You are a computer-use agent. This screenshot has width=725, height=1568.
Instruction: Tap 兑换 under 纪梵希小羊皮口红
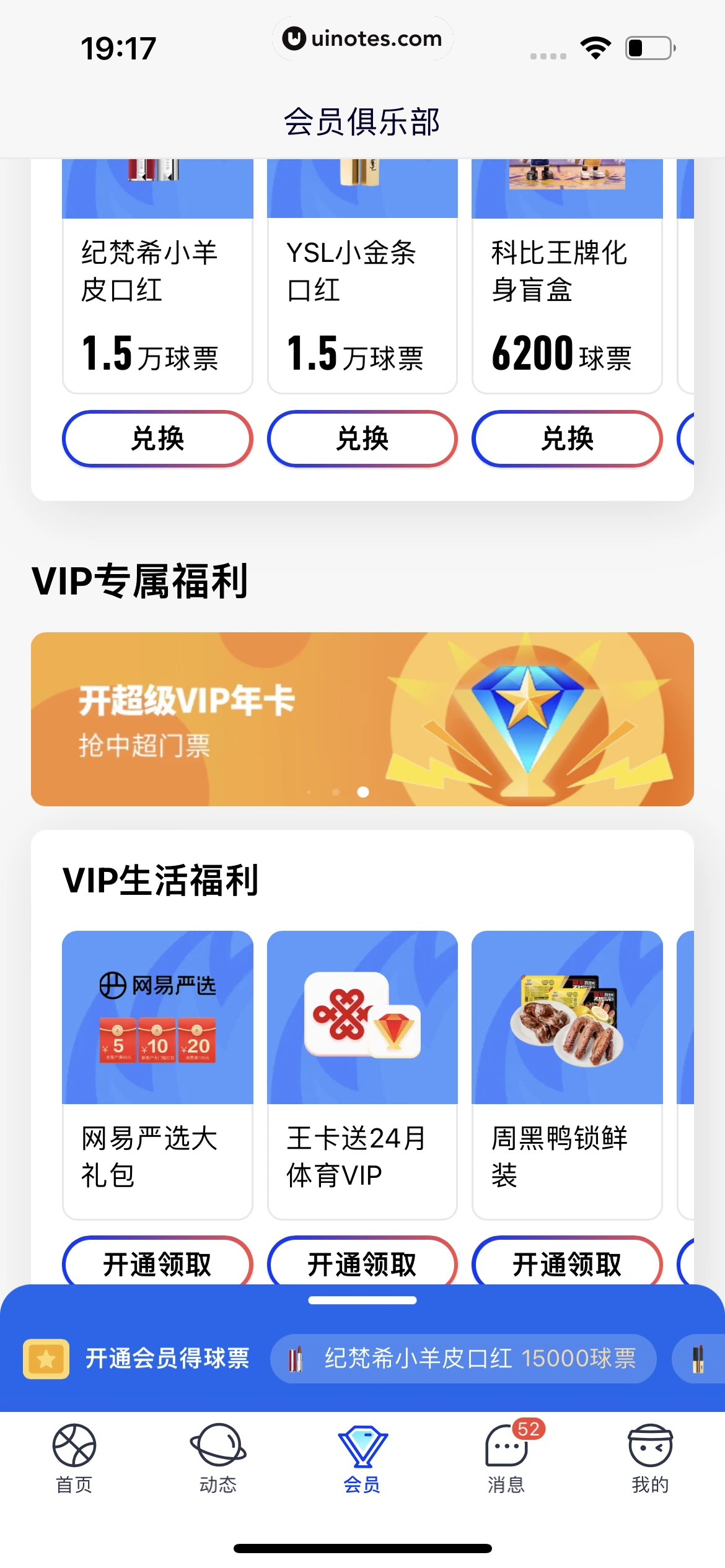pos(157,438)
